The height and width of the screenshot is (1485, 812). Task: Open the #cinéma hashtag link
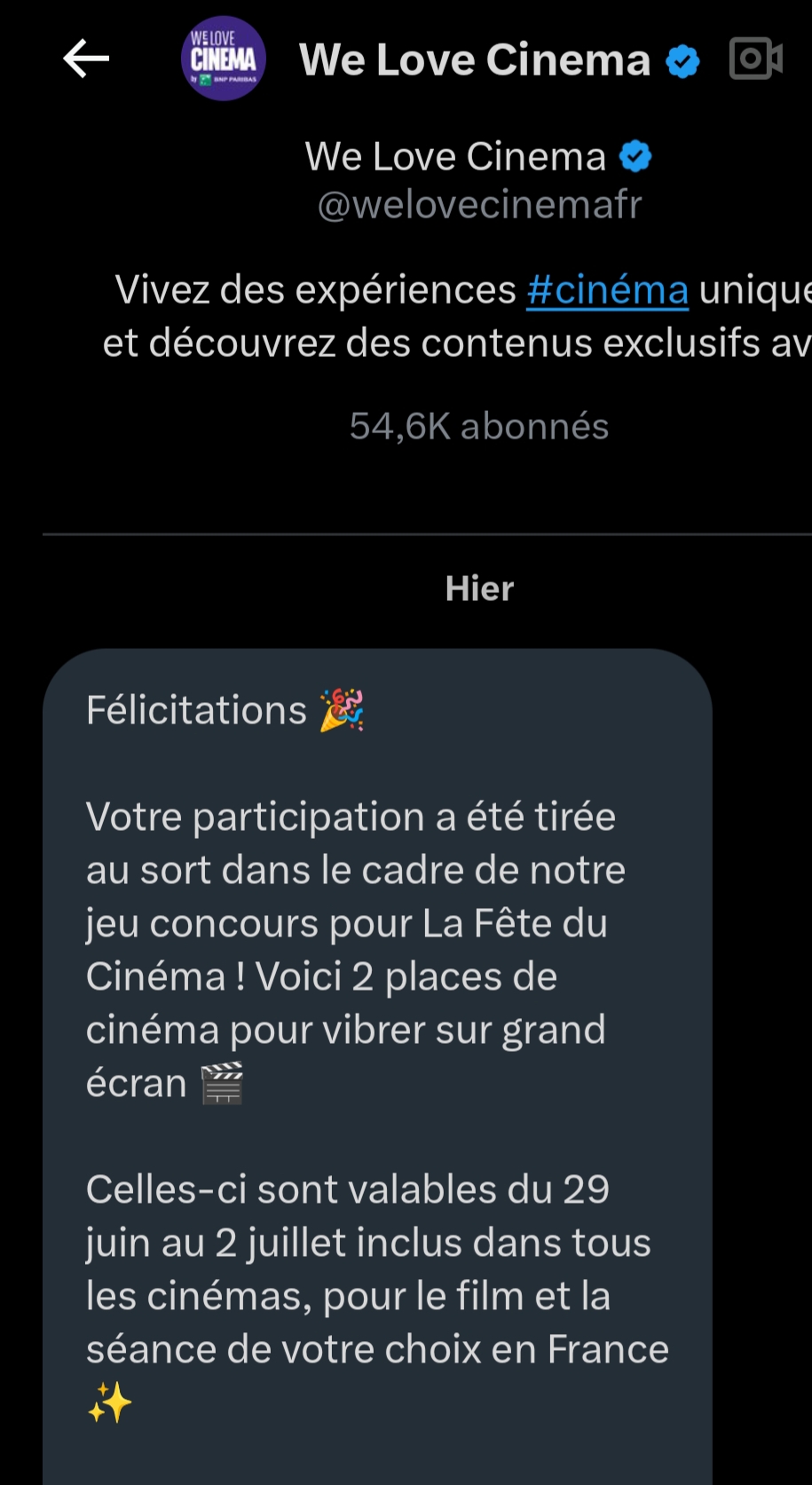tap(607, 289)
